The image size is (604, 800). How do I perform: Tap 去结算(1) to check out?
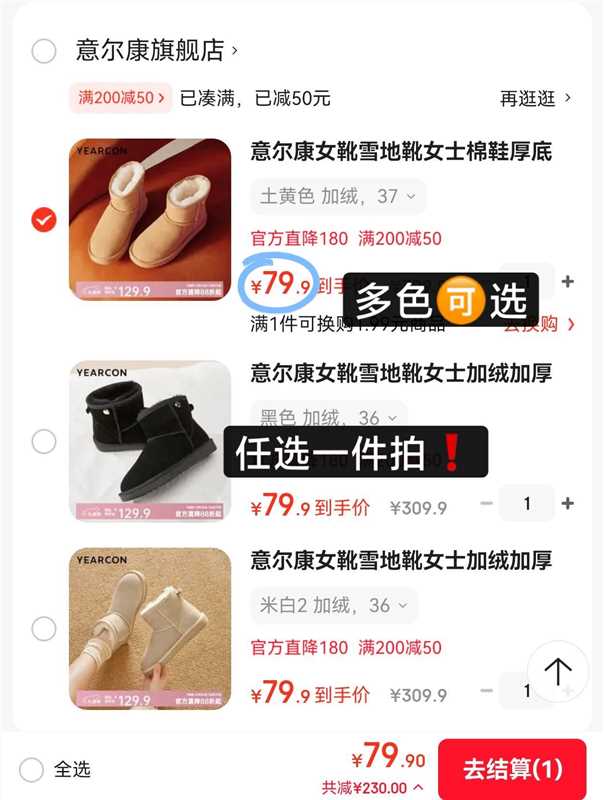point(512,769)
